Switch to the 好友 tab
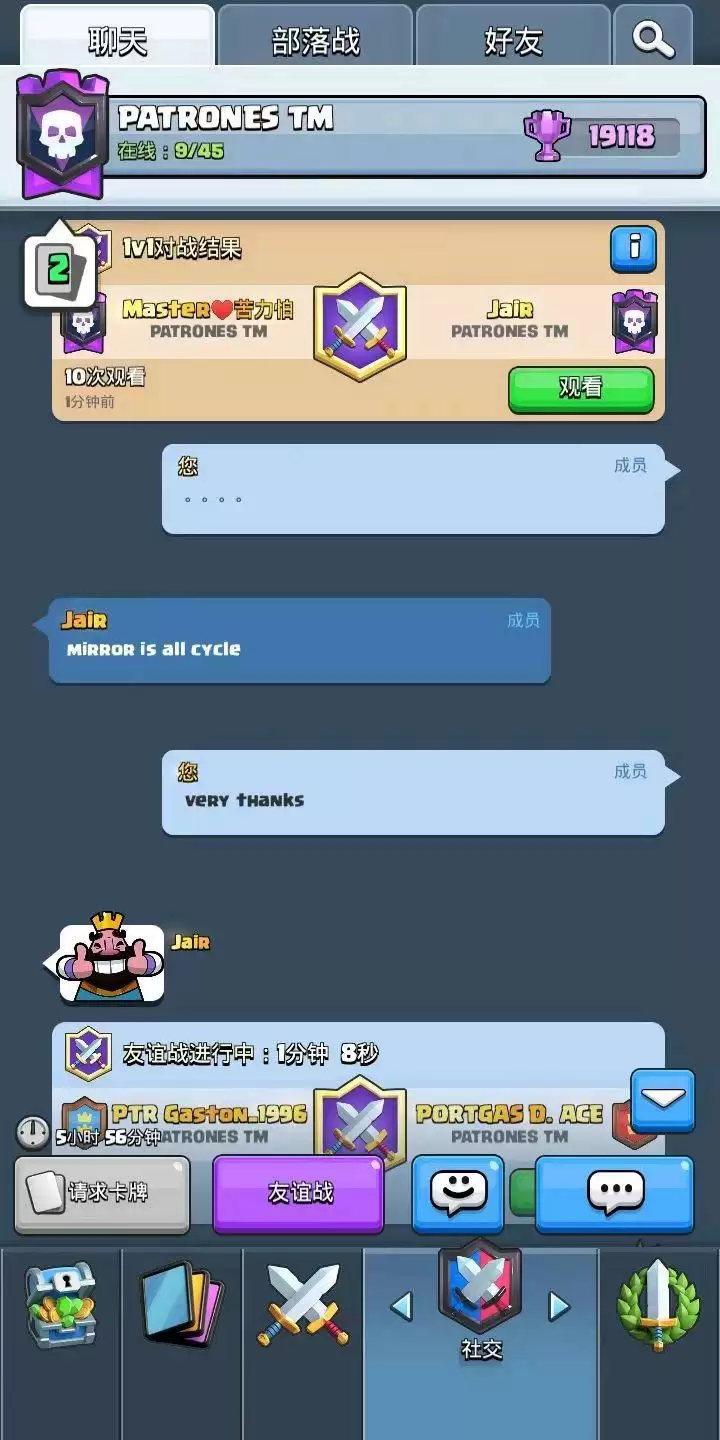Image resolution: width=720 pixels, height=1440 pixels. [x=512, y=40]
